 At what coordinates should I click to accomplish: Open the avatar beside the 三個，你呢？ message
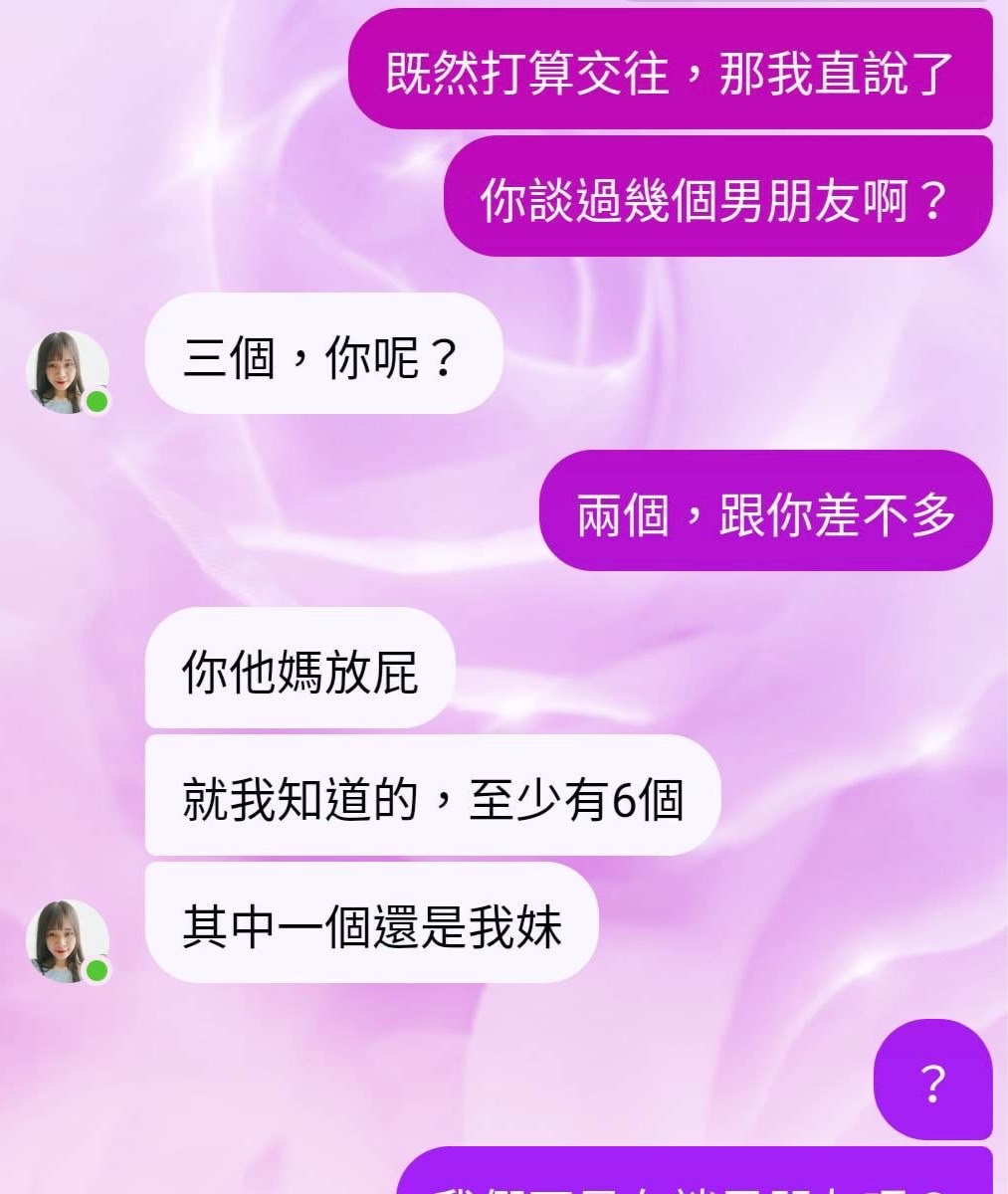click(x=68, y=372)
